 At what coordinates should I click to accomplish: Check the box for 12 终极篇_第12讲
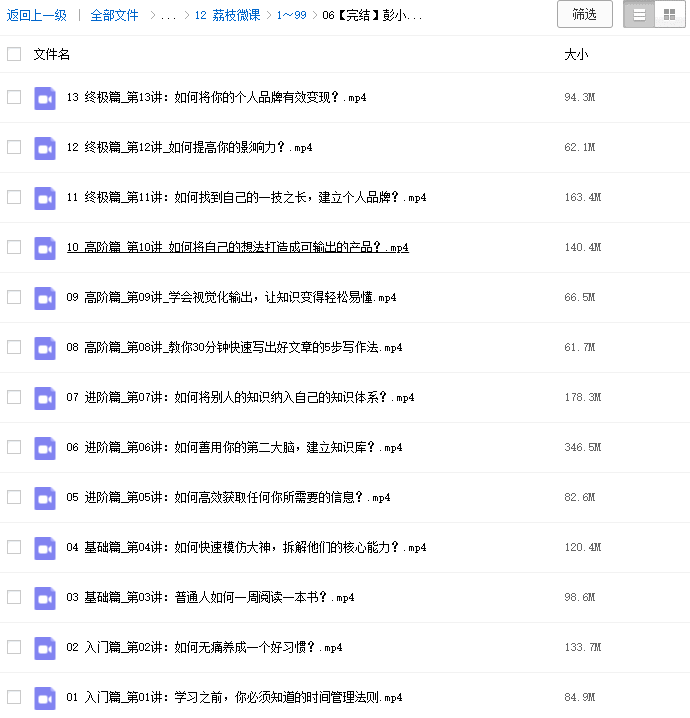point(14,147)
